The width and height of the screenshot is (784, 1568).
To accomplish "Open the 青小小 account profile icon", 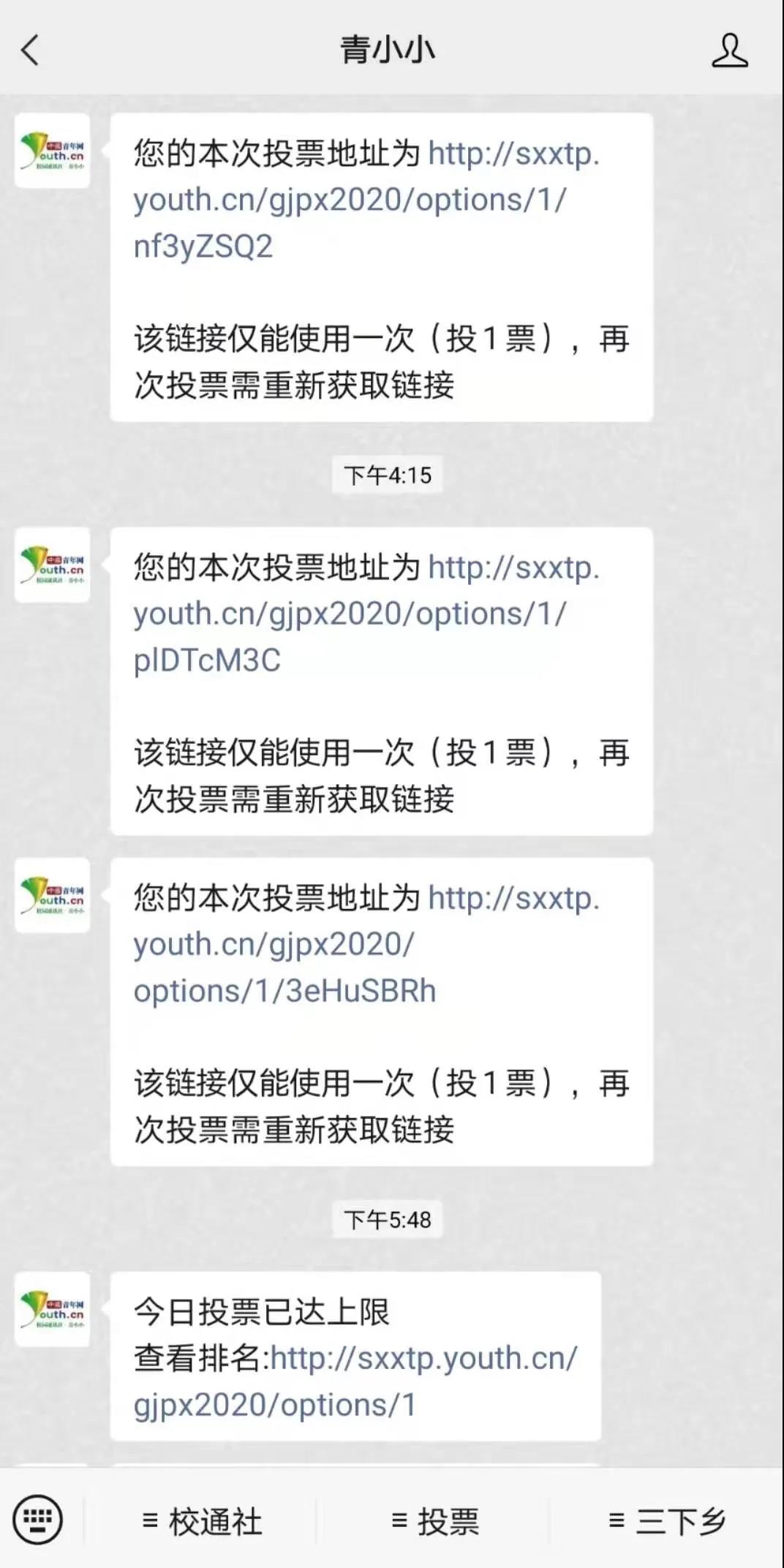I will pos(729,51).
